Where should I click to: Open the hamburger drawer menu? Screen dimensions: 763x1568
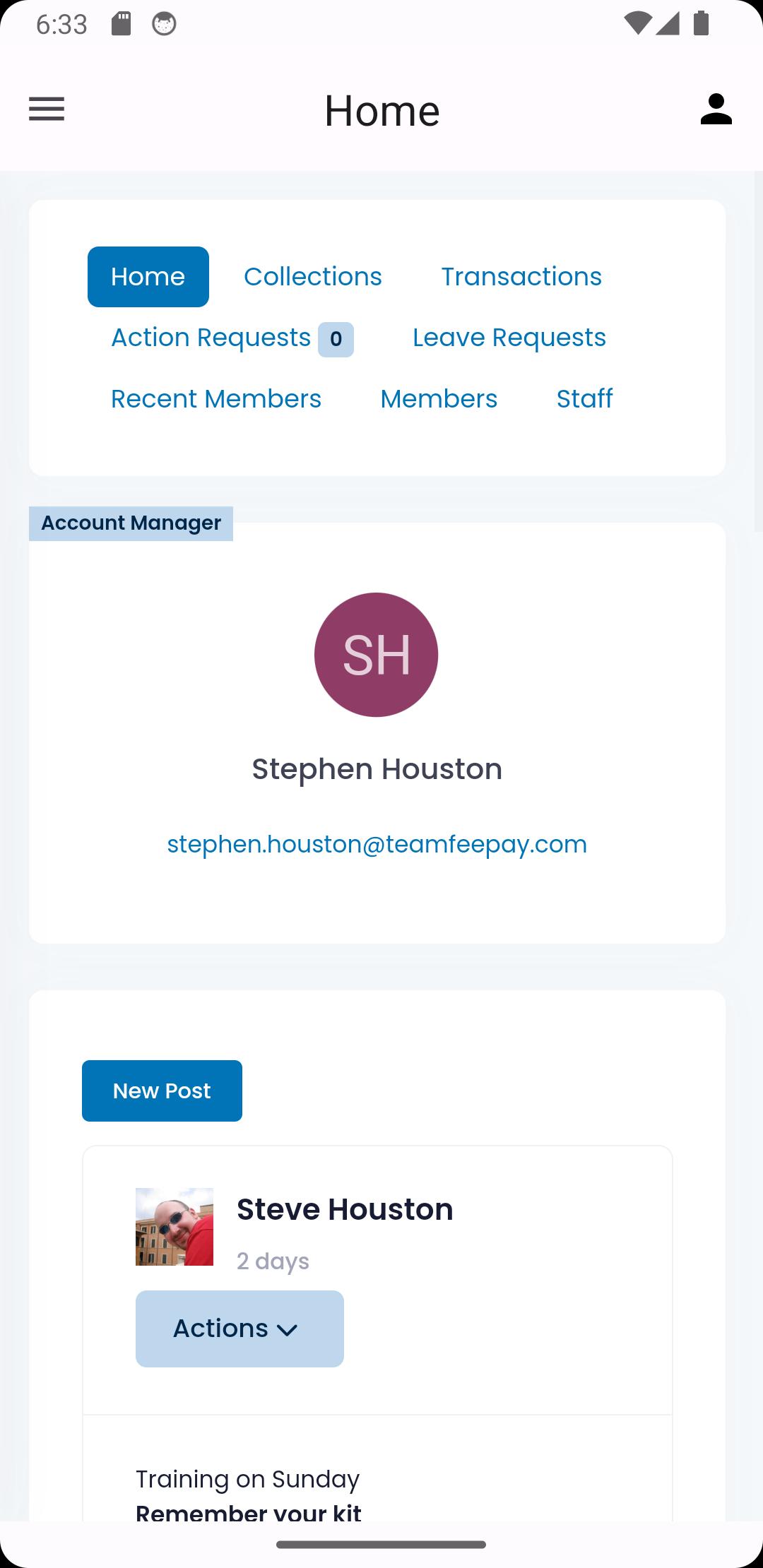(47, 109)
